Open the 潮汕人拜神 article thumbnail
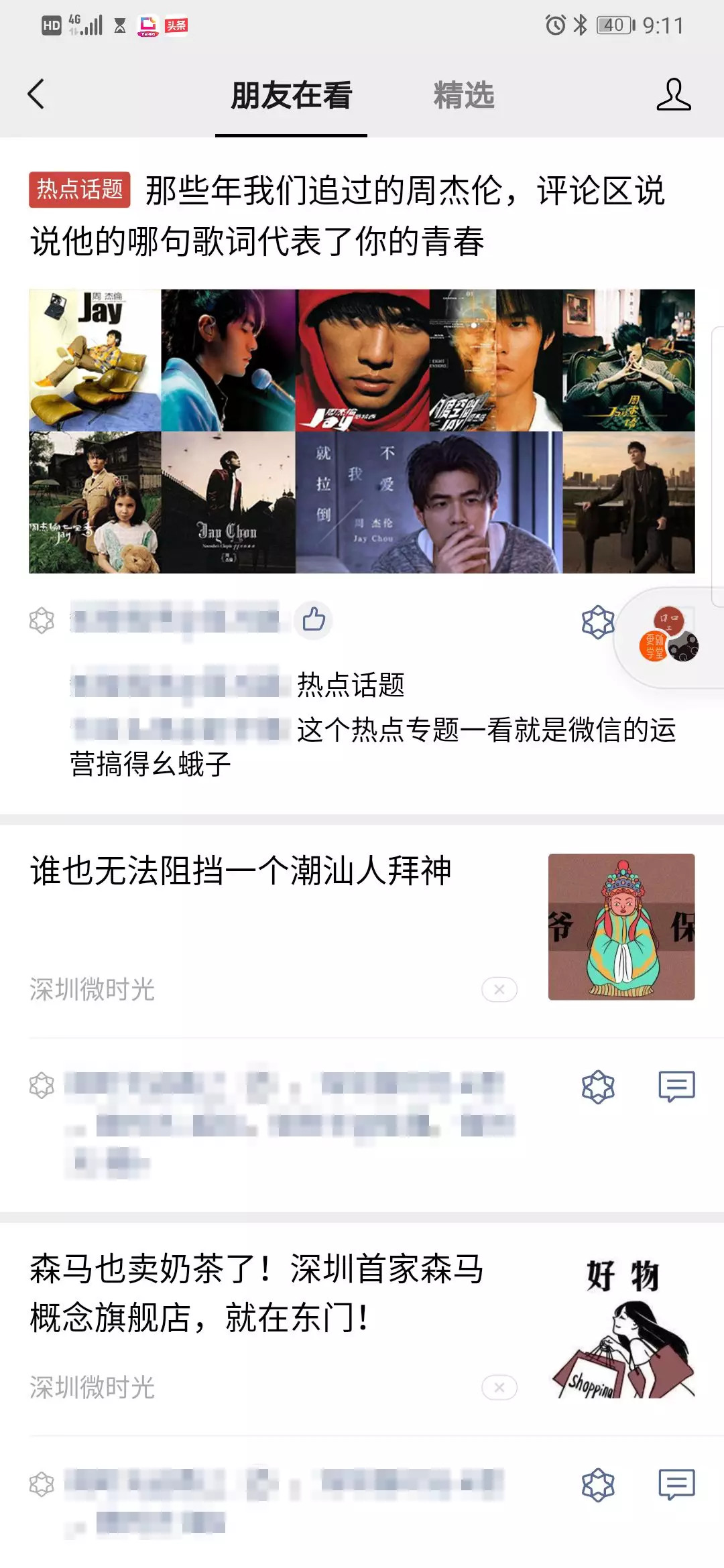 [621, 927]
